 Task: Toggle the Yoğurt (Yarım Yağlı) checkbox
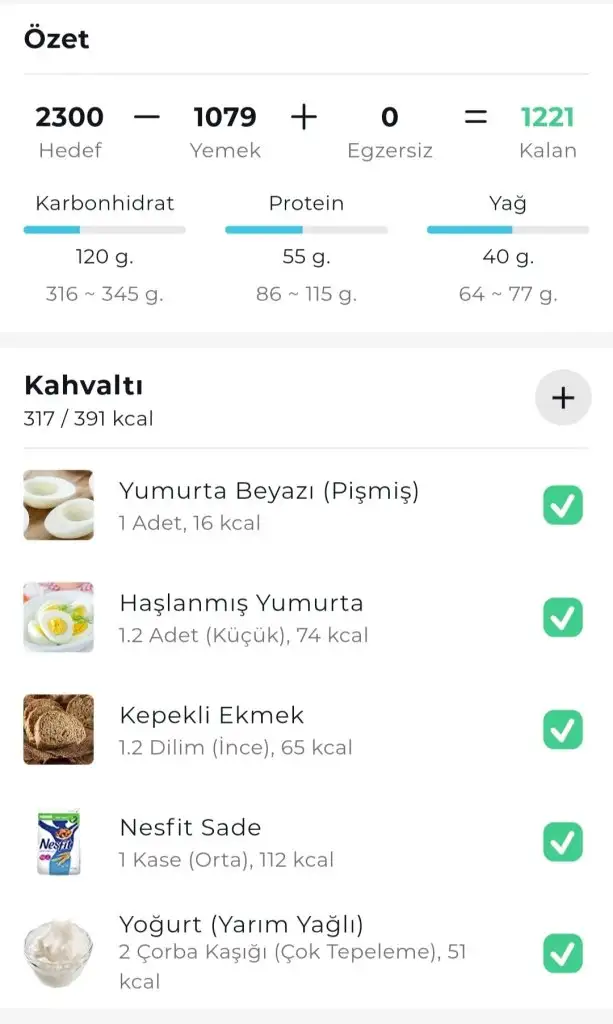point(563,953)
